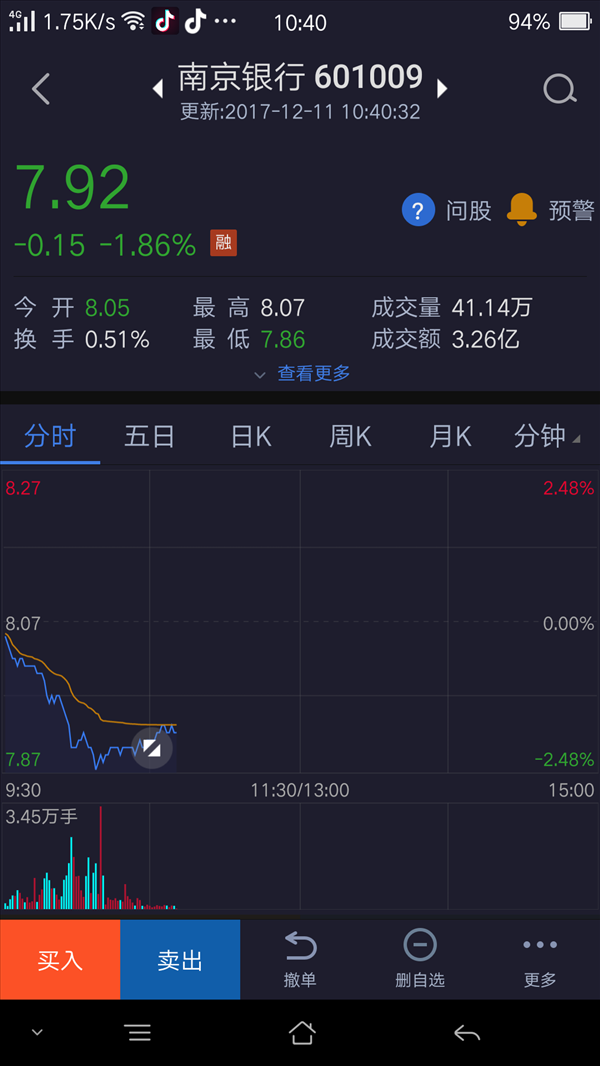Select the 分时 chart tab
This screenshot has height=1066, width=600.
point(50,436)
